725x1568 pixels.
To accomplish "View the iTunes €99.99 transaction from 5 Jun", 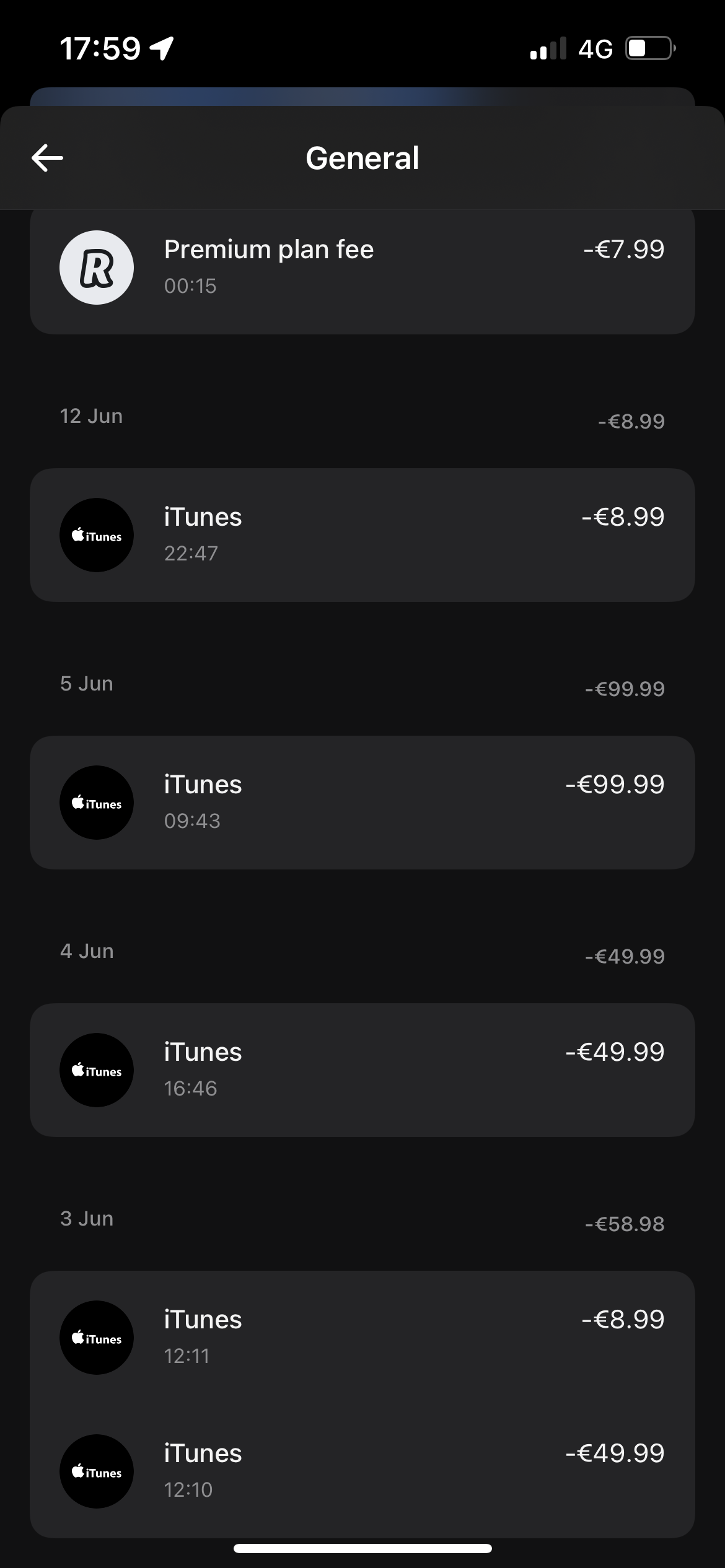I will point(362,803).
